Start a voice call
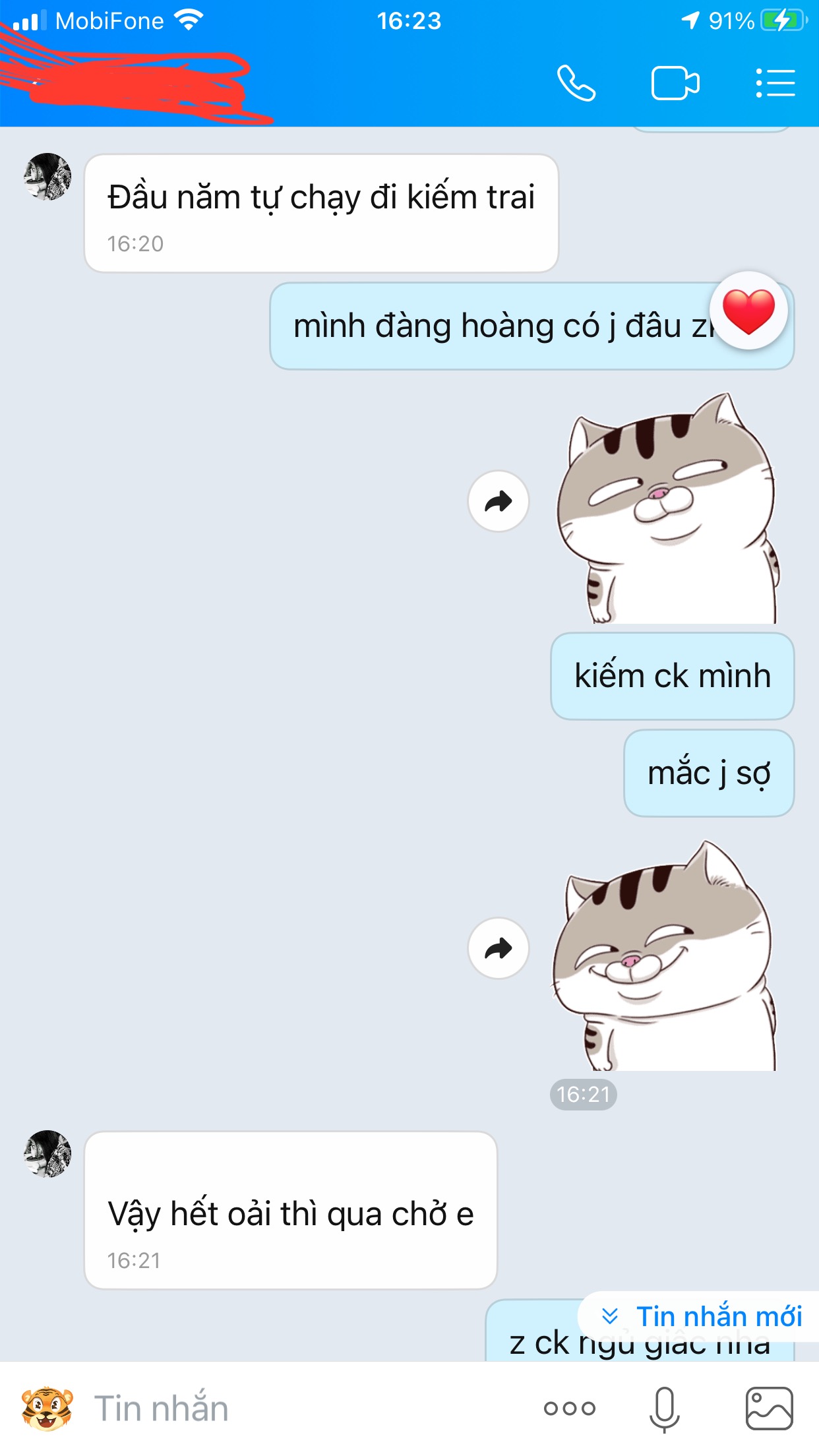The image size is (819, 1456). click(576, 84)
